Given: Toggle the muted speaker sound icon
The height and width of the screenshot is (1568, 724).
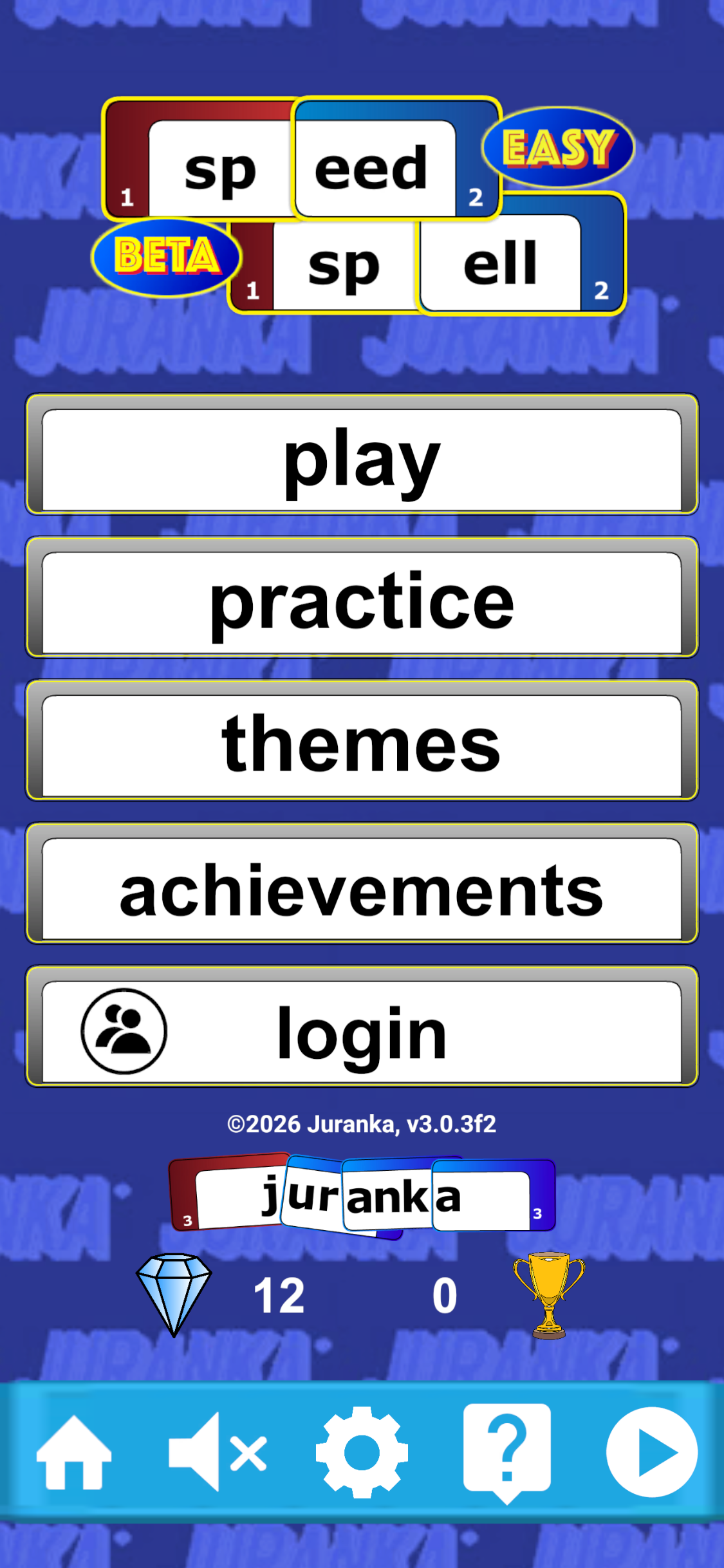Looking at the screenshot, I should click(218, 1452).
